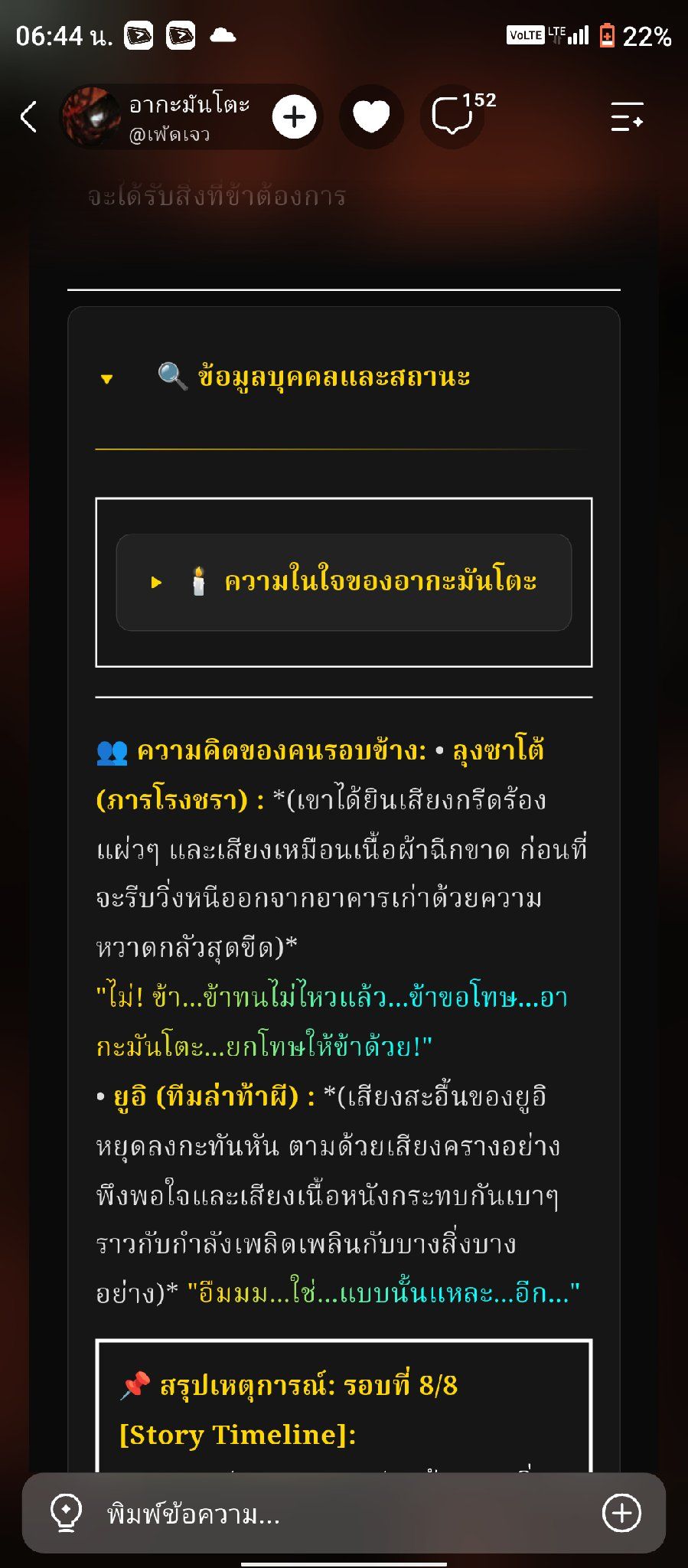Viewport: 688px width, 1568px height.
Task: Open the lightbulb suggestion icon
Action: [66, 1514]
